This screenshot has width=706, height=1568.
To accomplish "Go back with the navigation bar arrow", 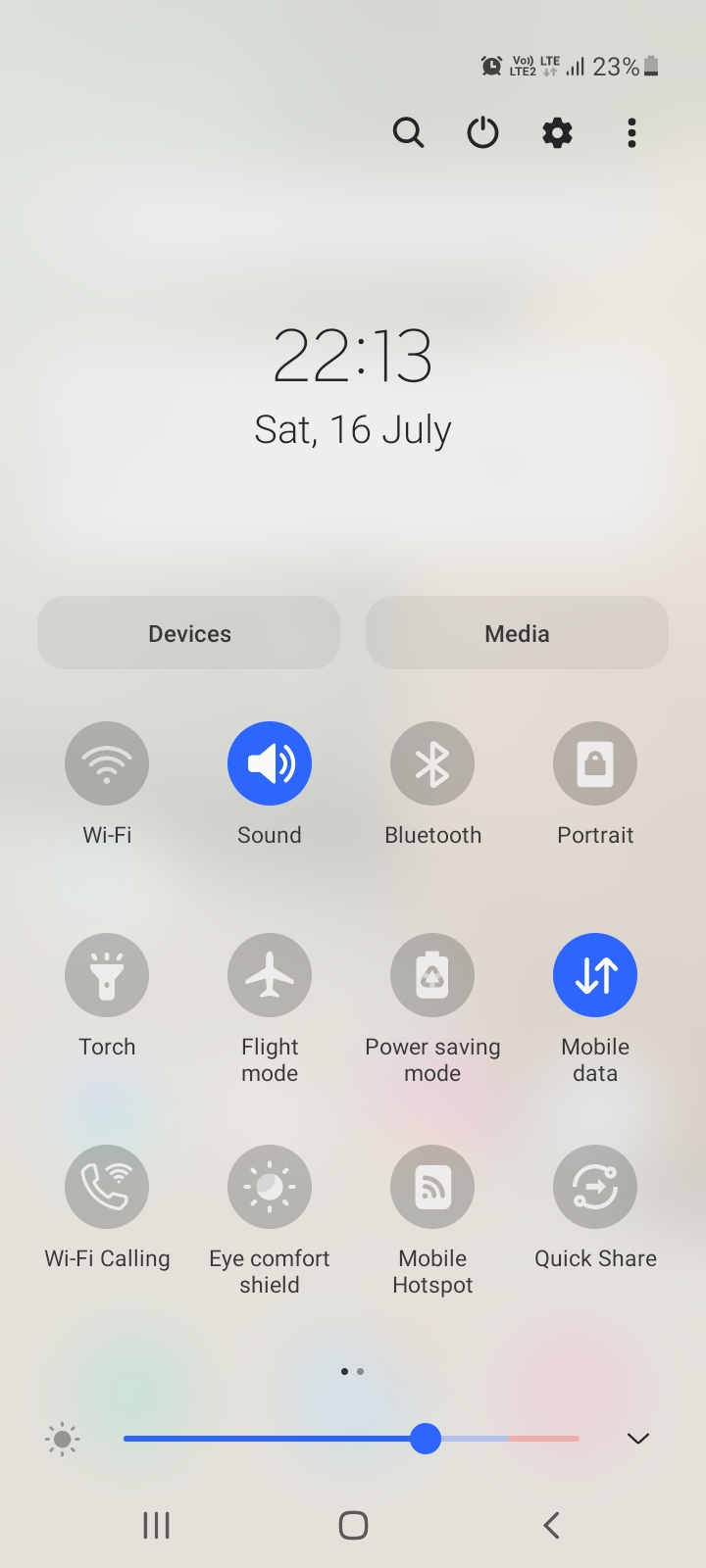I will (551, 1525).
